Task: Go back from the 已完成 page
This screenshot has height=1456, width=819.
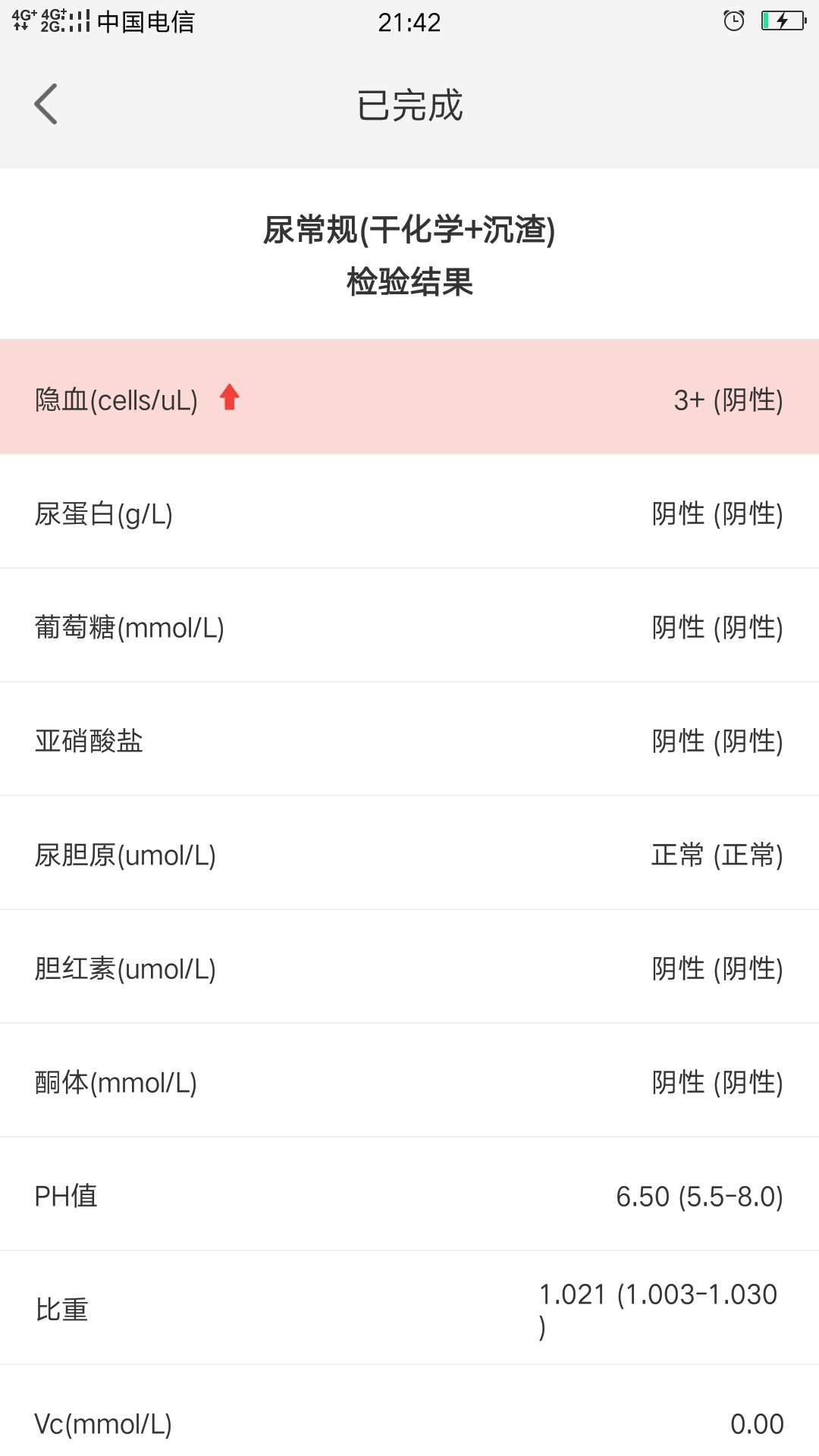Action: coord(46,104)
